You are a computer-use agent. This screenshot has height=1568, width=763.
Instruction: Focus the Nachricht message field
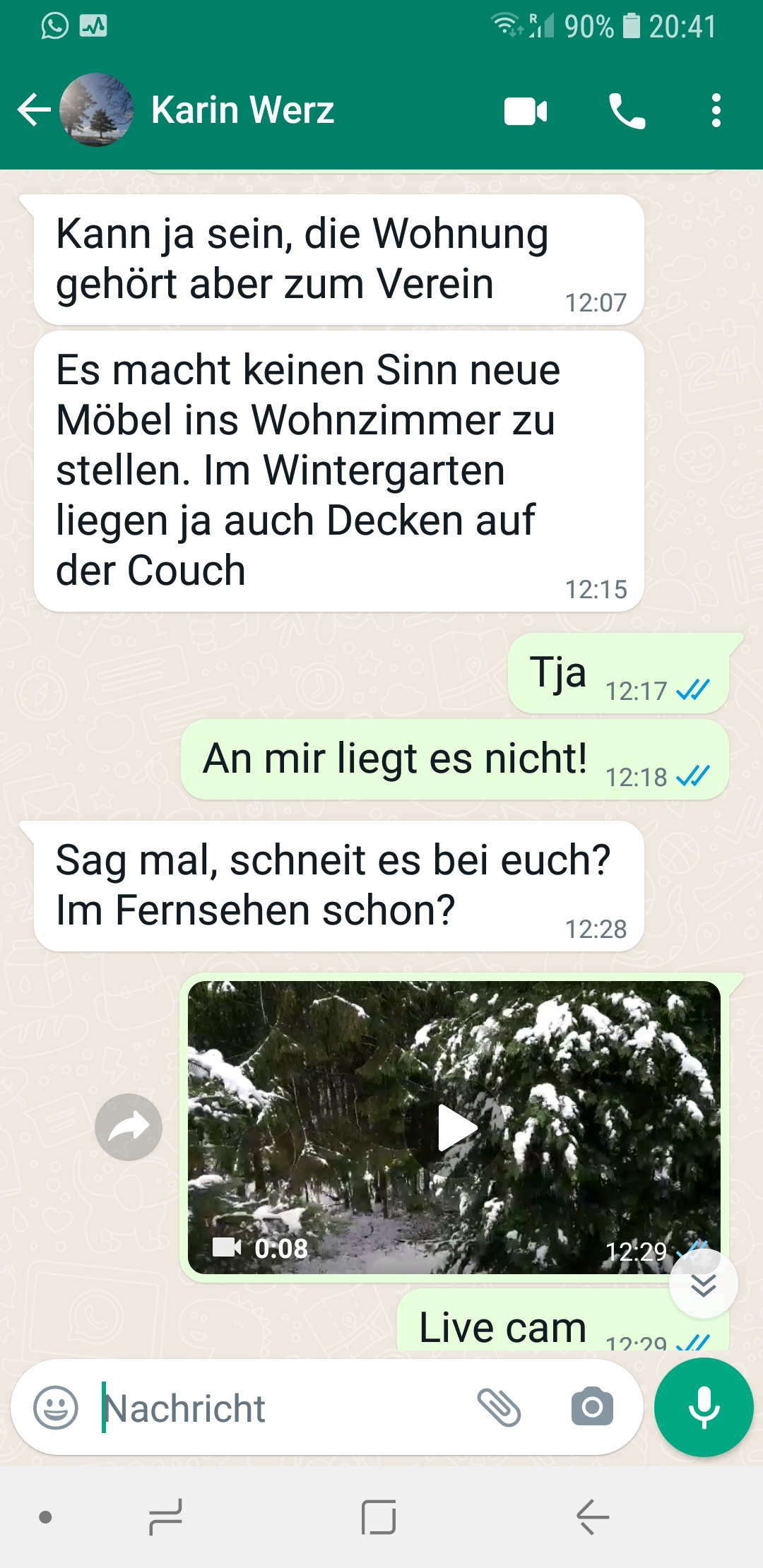pos(283,1408)
